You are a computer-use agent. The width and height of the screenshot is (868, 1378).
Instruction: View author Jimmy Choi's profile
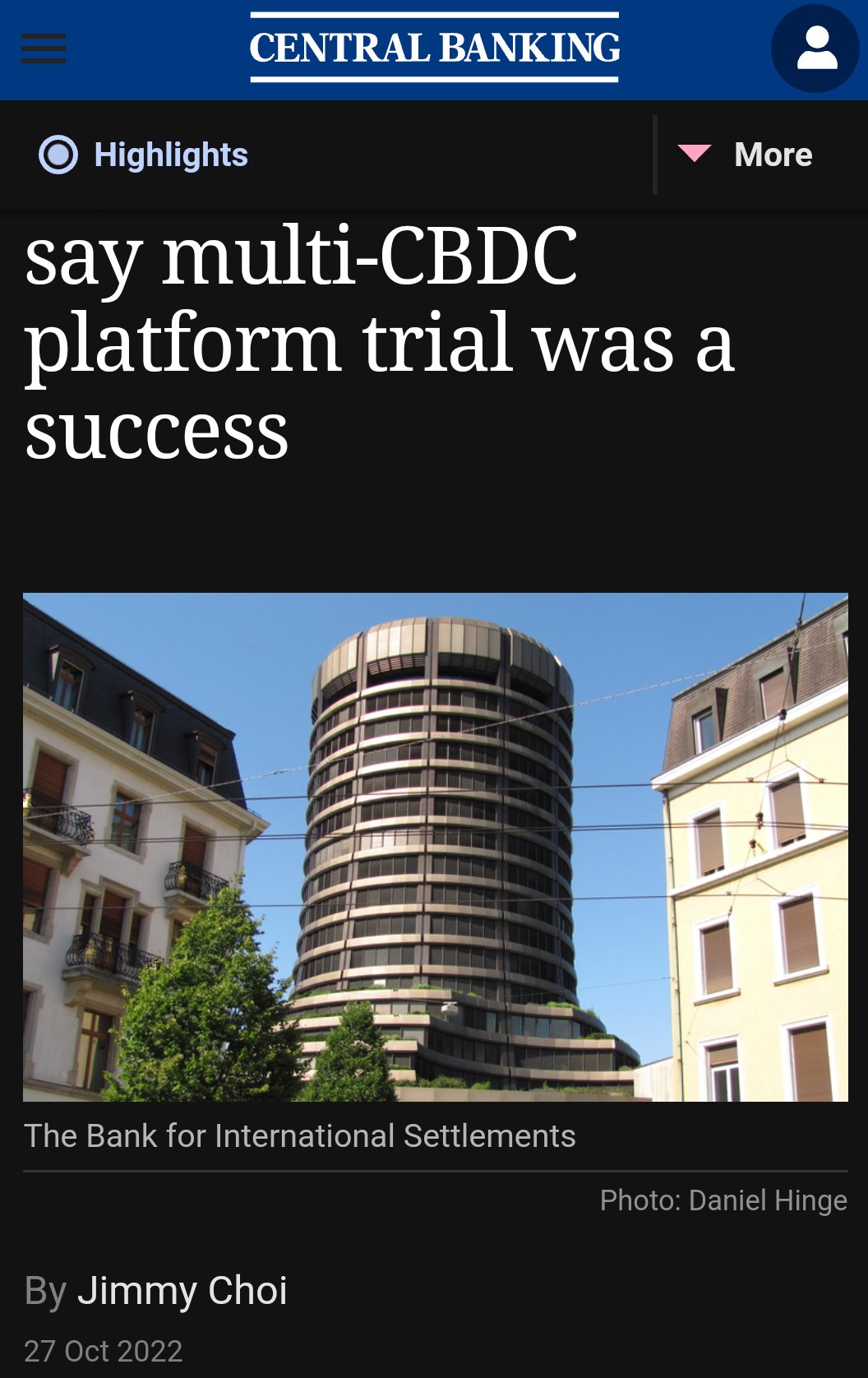point(182,1290)
